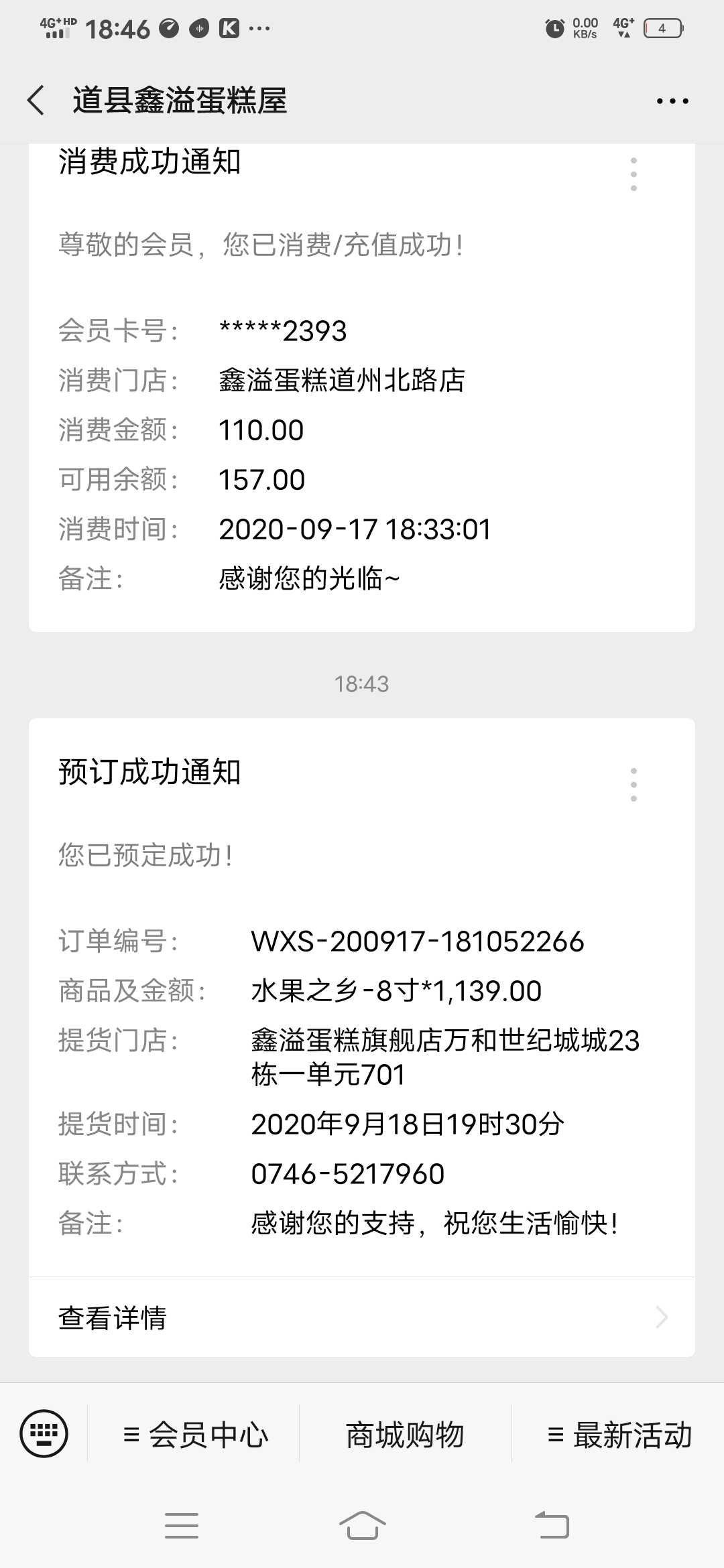
Task: Open the 会员中心 menu
Action: (194, 1435)
